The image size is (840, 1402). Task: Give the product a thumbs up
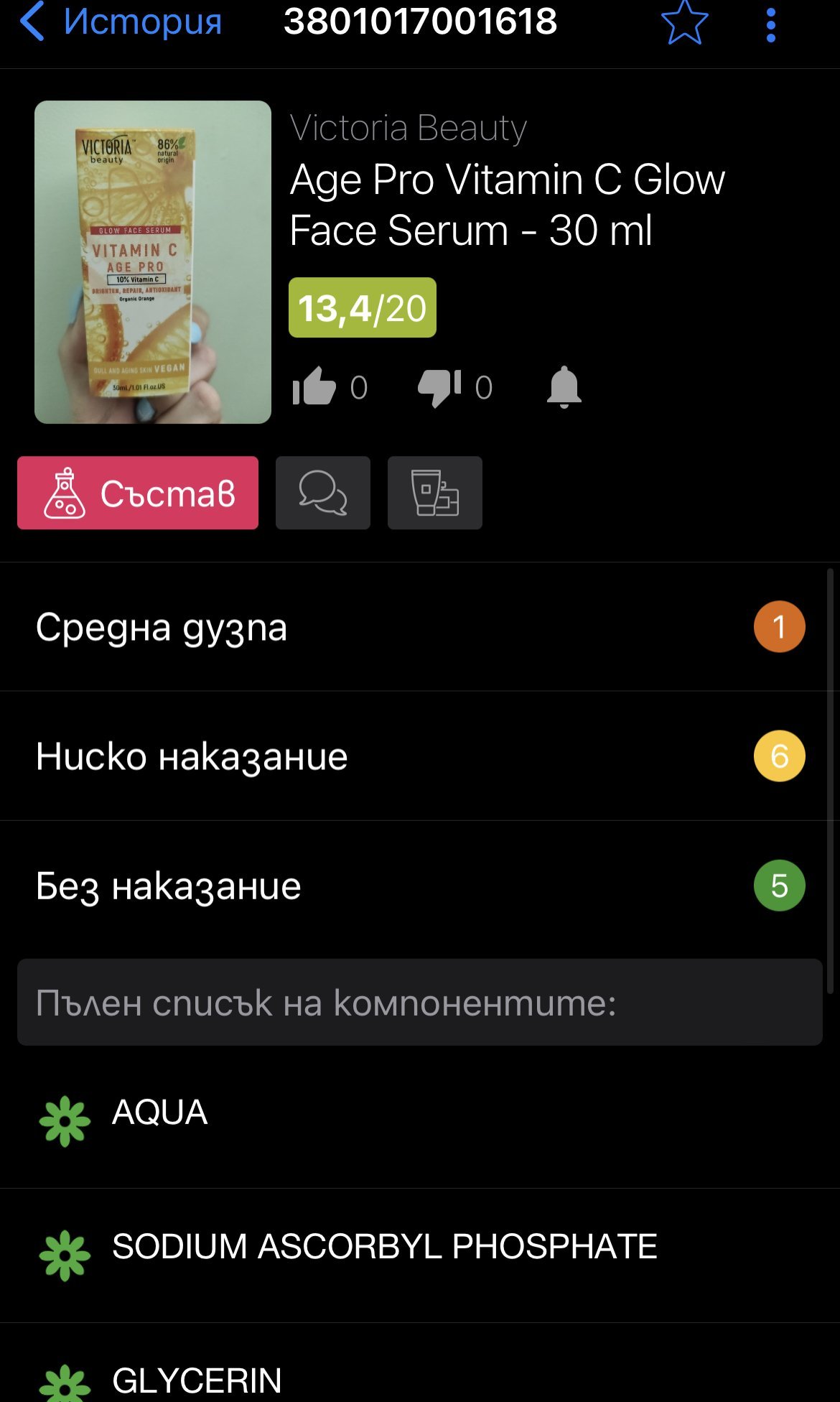tap(315, 387)
